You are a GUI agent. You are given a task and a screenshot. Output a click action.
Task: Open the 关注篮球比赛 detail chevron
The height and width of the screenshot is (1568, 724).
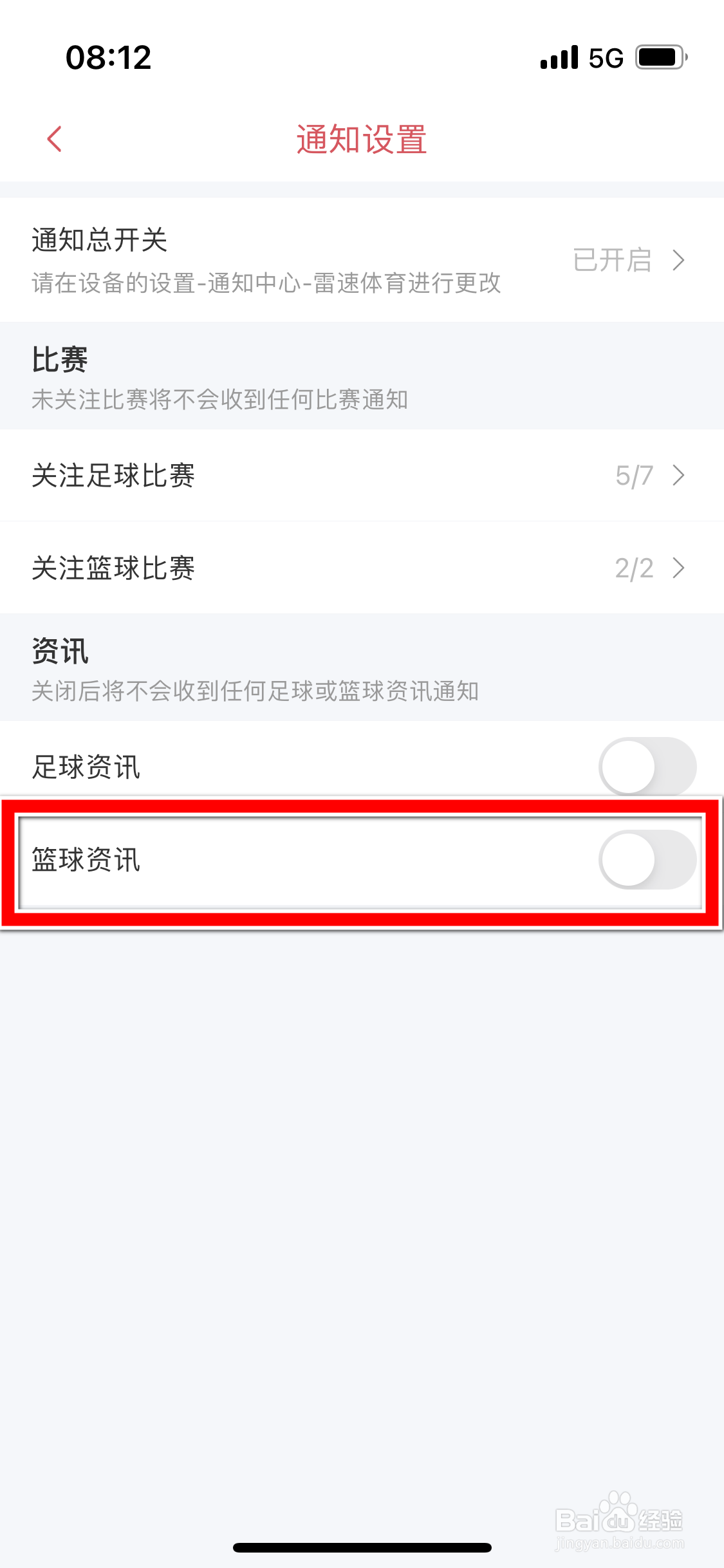click(x=679, y=568)
